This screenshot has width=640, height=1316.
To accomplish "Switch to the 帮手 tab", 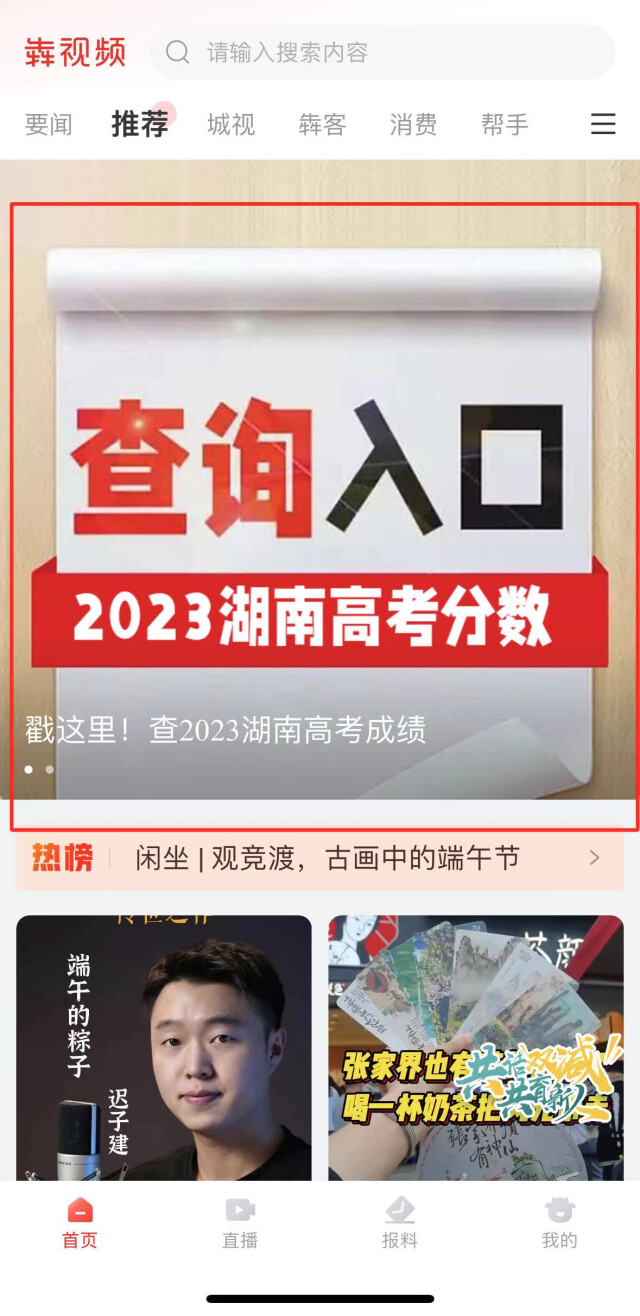I will point(504,125).
